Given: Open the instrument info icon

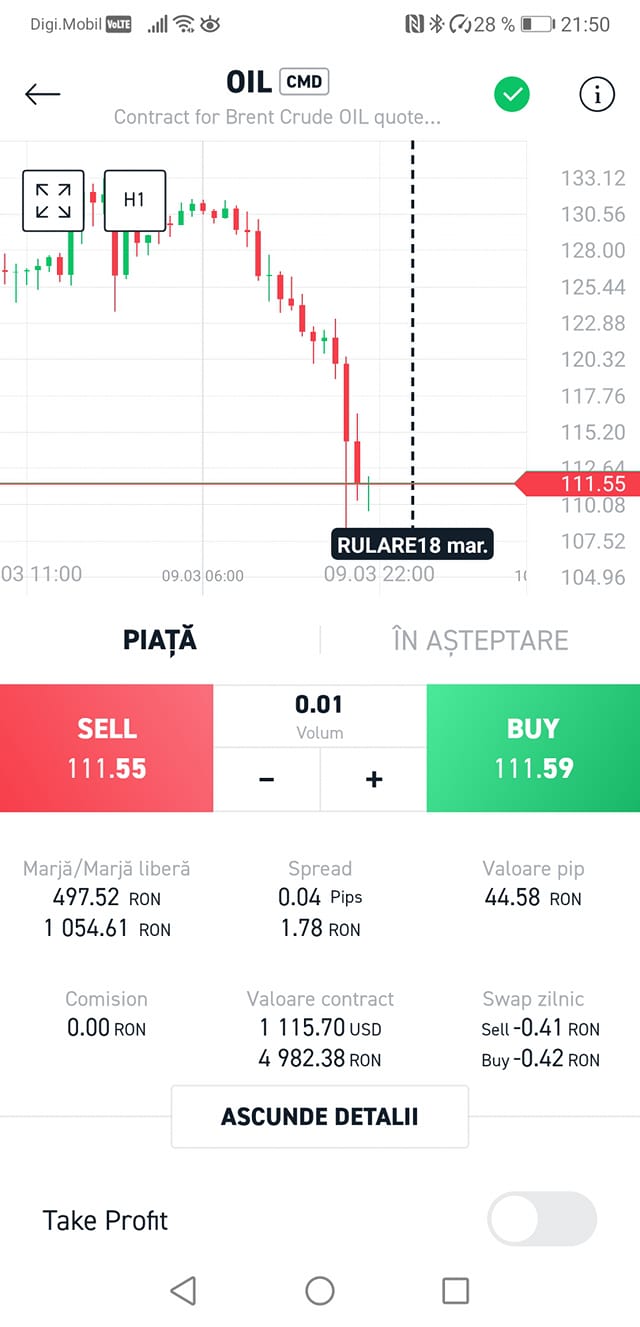Looking at the screenshot, I should coord(597,95).
